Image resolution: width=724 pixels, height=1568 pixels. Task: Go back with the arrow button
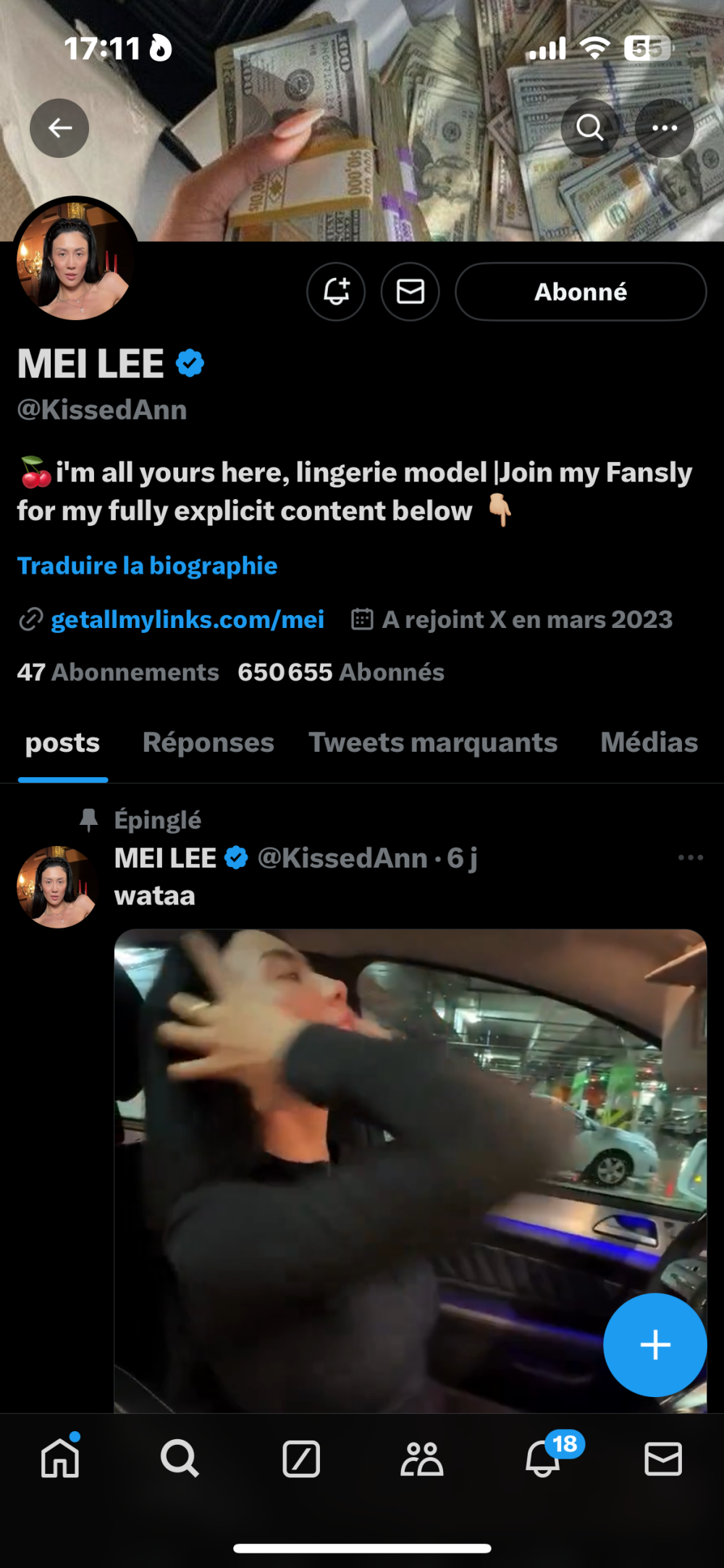[x=59, y=128]
